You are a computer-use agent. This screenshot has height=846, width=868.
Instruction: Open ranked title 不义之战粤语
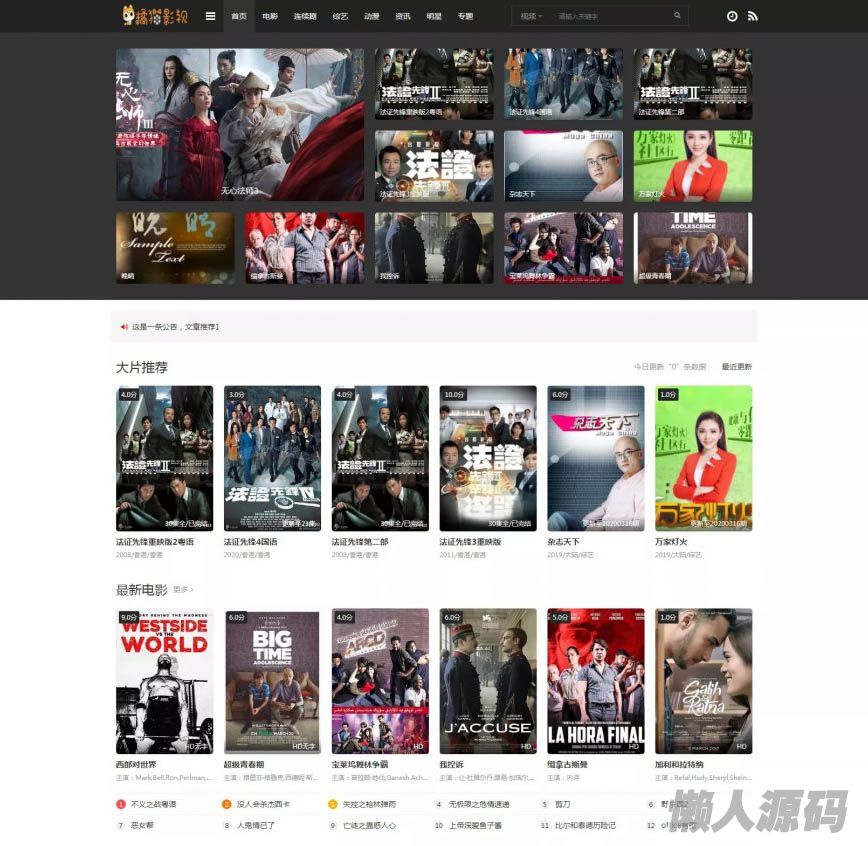153,804
